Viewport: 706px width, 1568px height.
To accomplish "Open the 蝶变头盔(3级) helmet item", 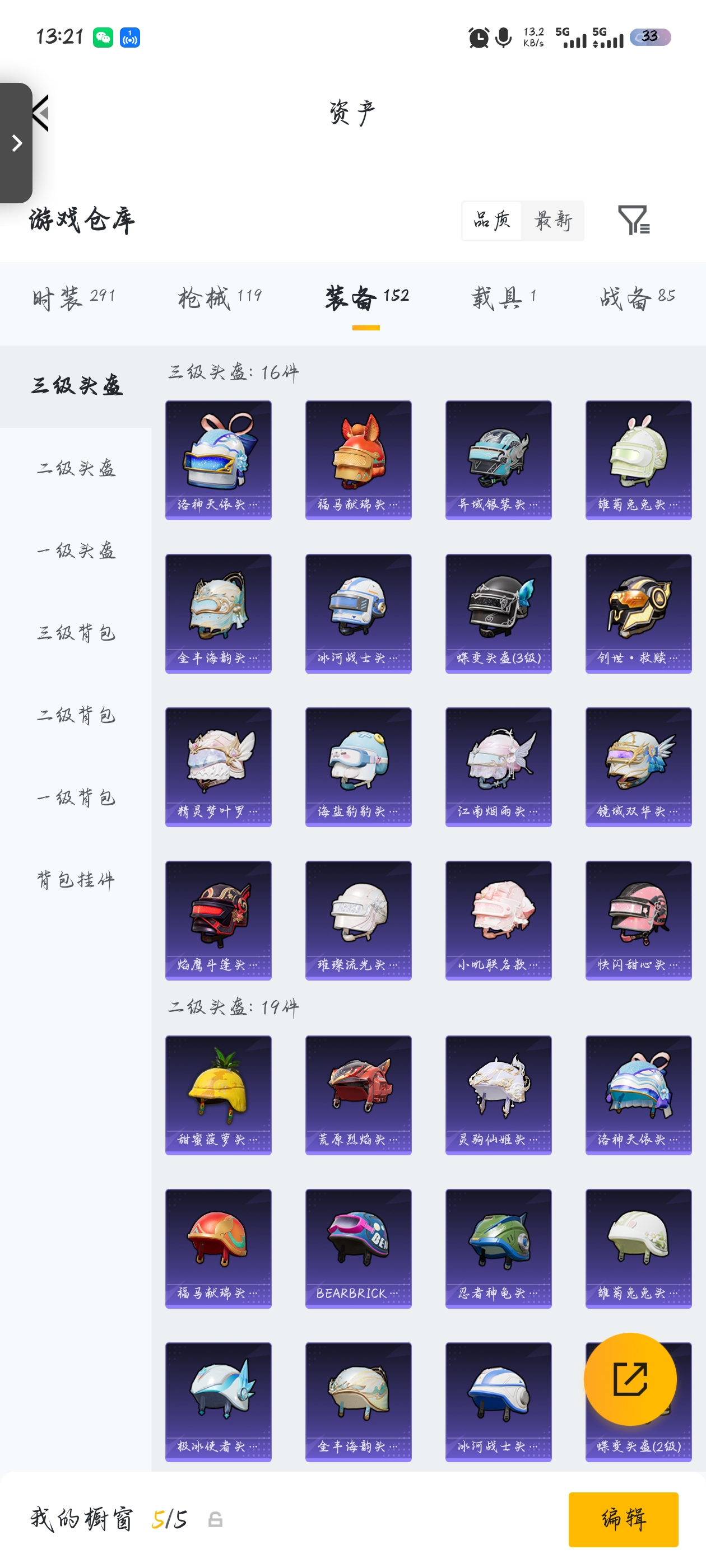I will point(498,614).
